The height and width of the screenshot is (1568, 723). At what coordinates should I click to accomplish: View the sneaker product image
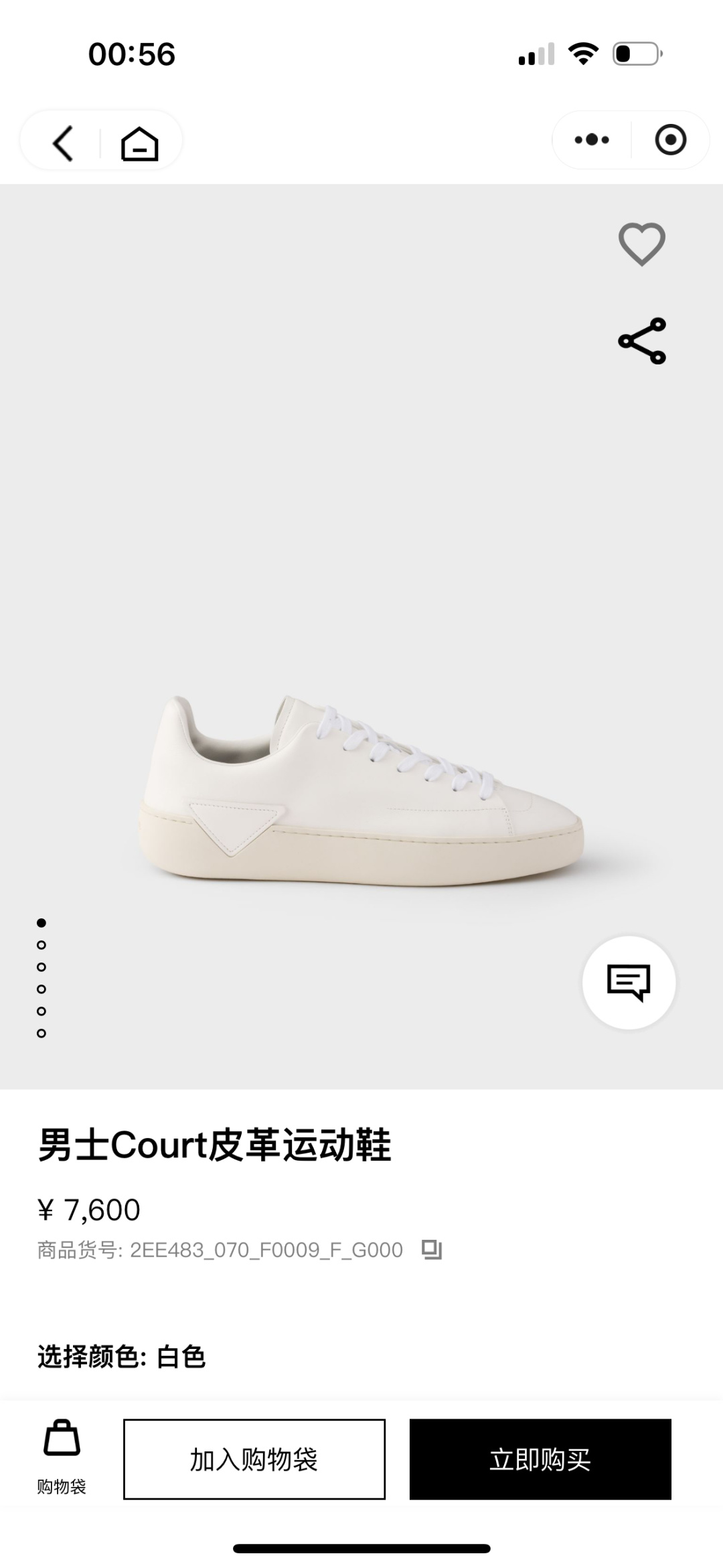pyautogui.click(x=361, y=790)
